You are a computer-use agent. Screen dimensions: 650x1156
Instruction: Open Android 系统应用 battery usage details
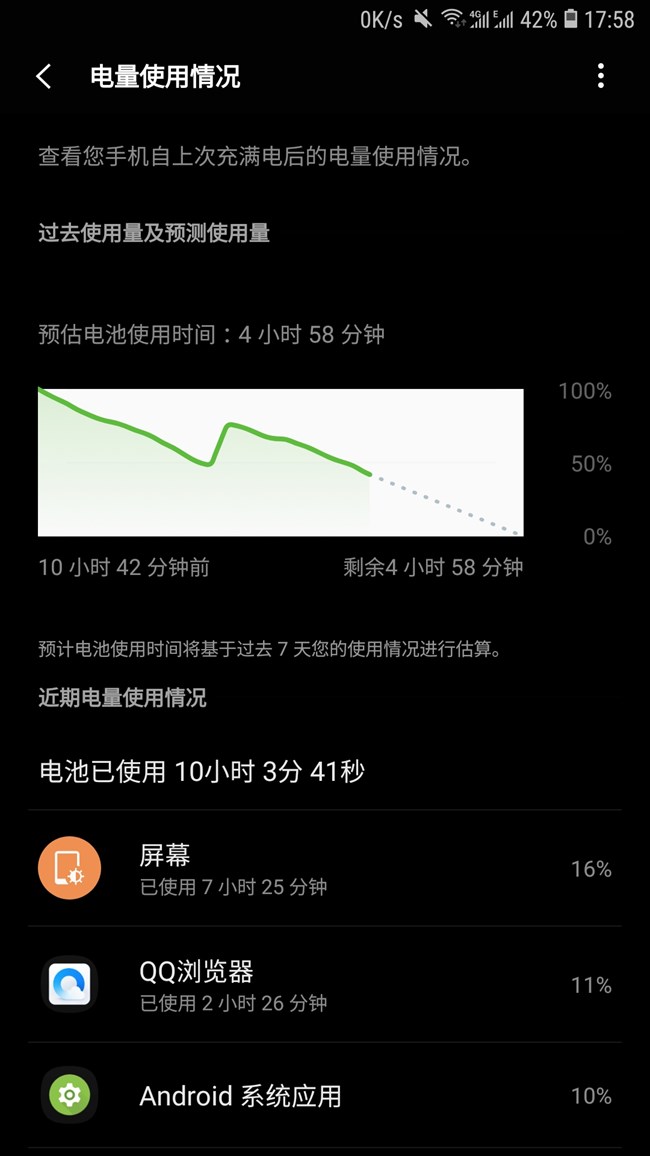325,1096
